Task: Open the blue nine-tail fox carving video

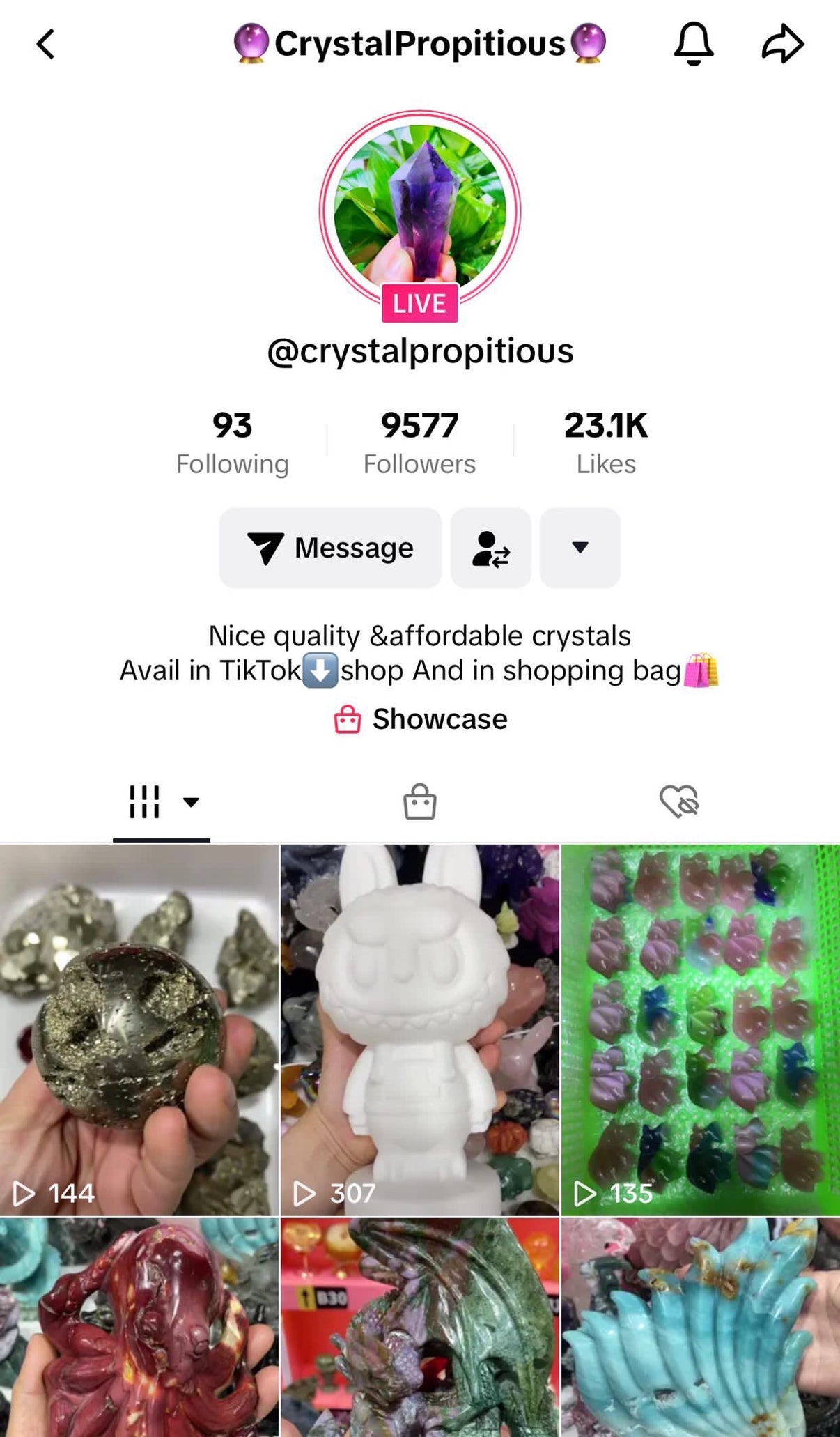Action: tap(700, 1328)
